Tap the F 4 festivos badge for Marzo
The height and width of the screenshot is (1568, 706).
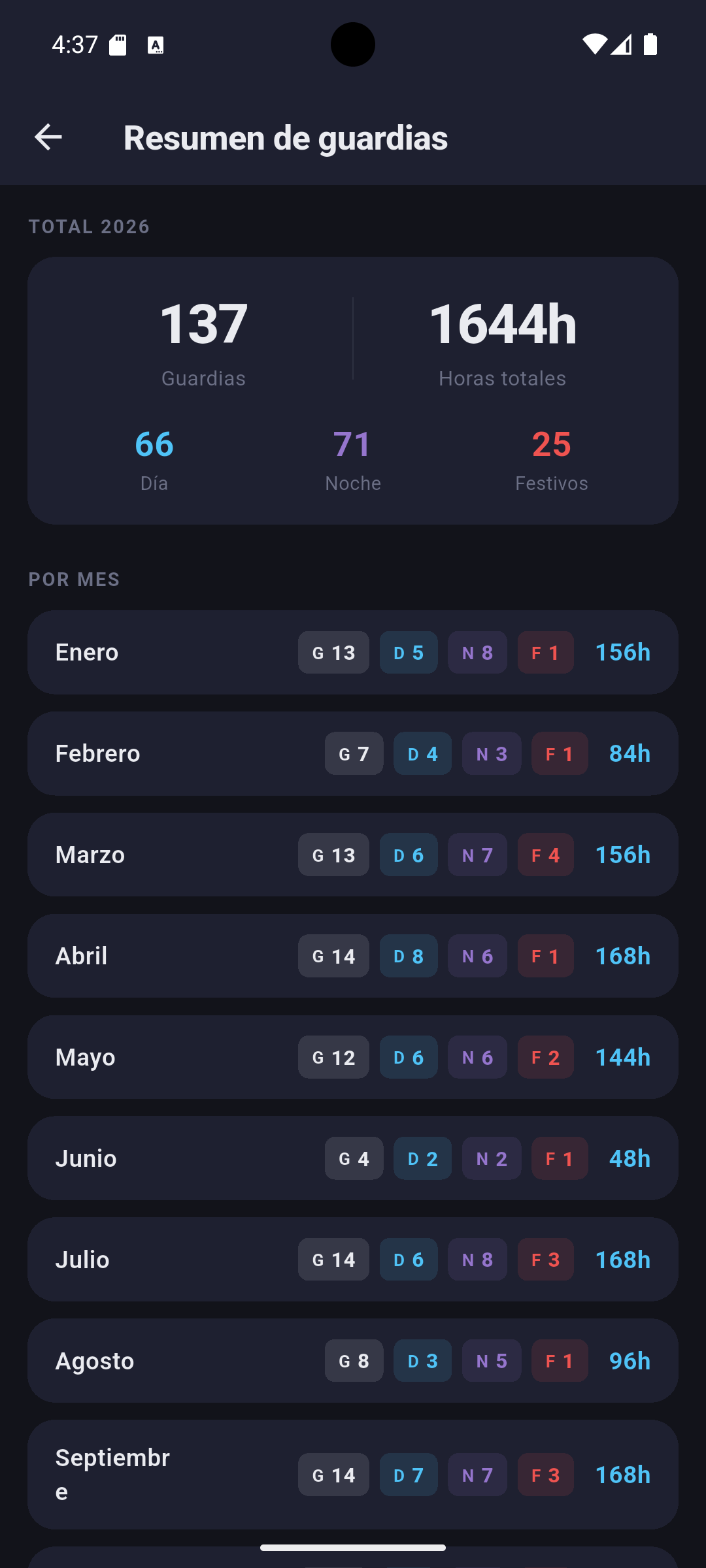[545, 855]
